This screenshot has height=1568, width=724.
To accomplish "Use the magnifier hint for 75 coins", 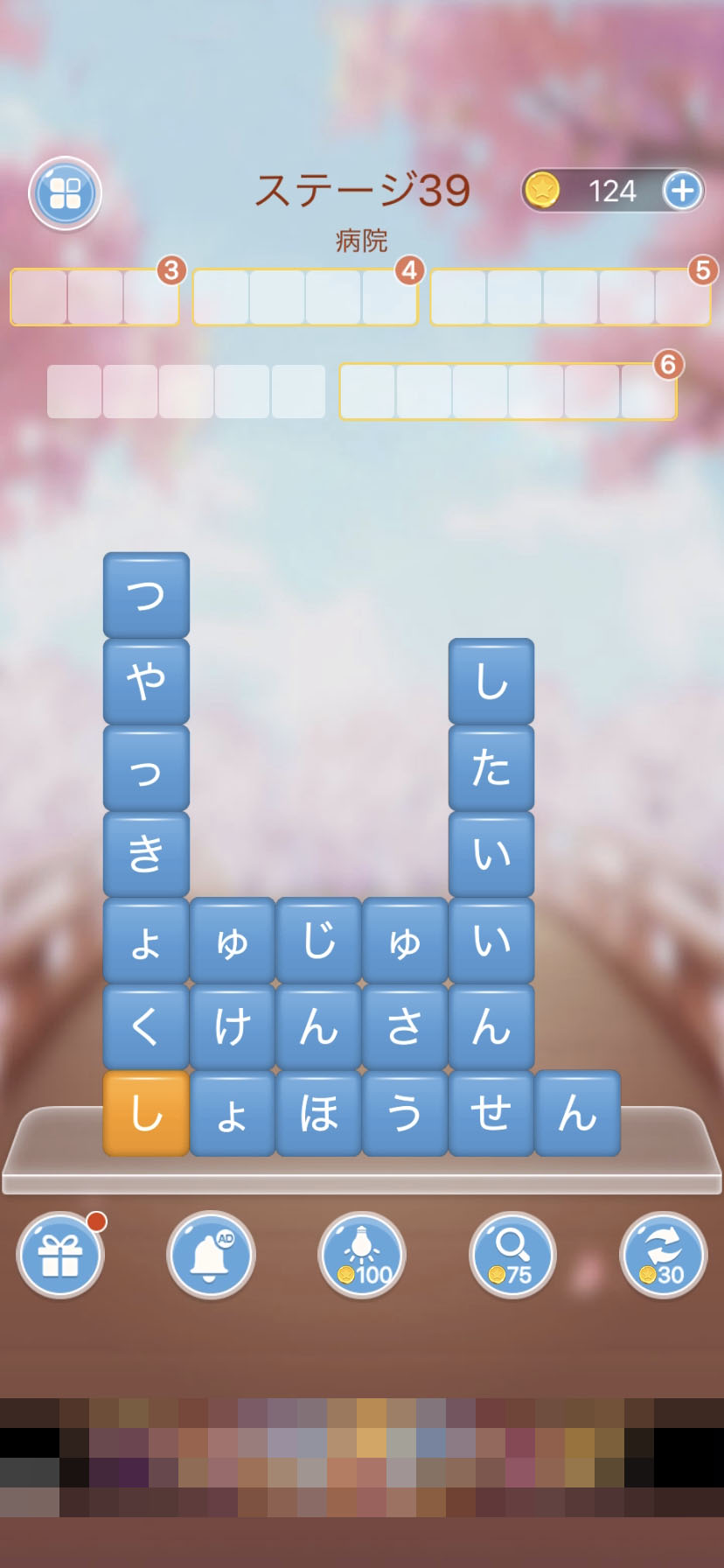I will point(512,1255).
